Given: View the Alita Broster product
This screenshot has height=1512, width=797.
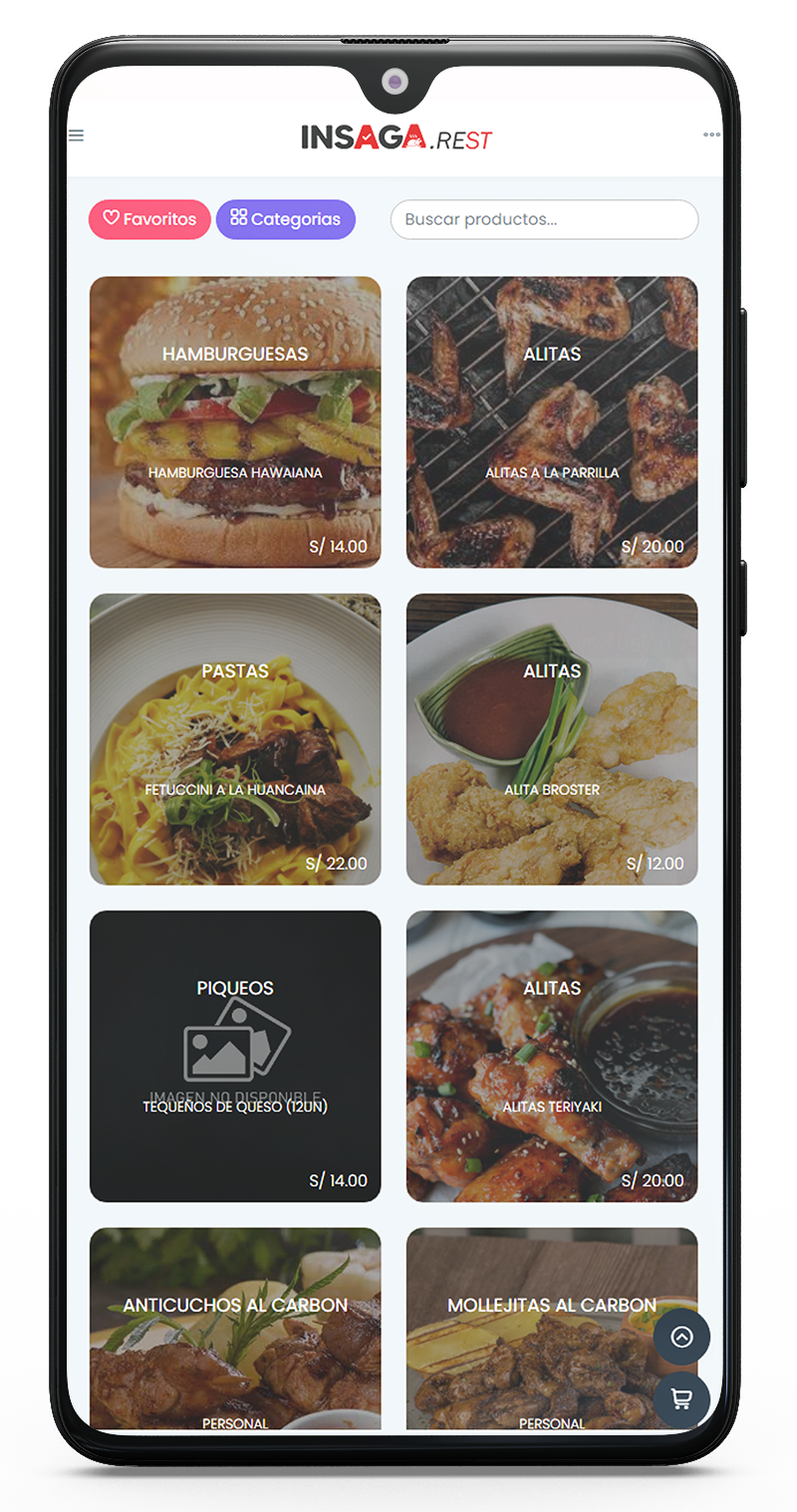Looking at the screenshot, I should (552, 739).
